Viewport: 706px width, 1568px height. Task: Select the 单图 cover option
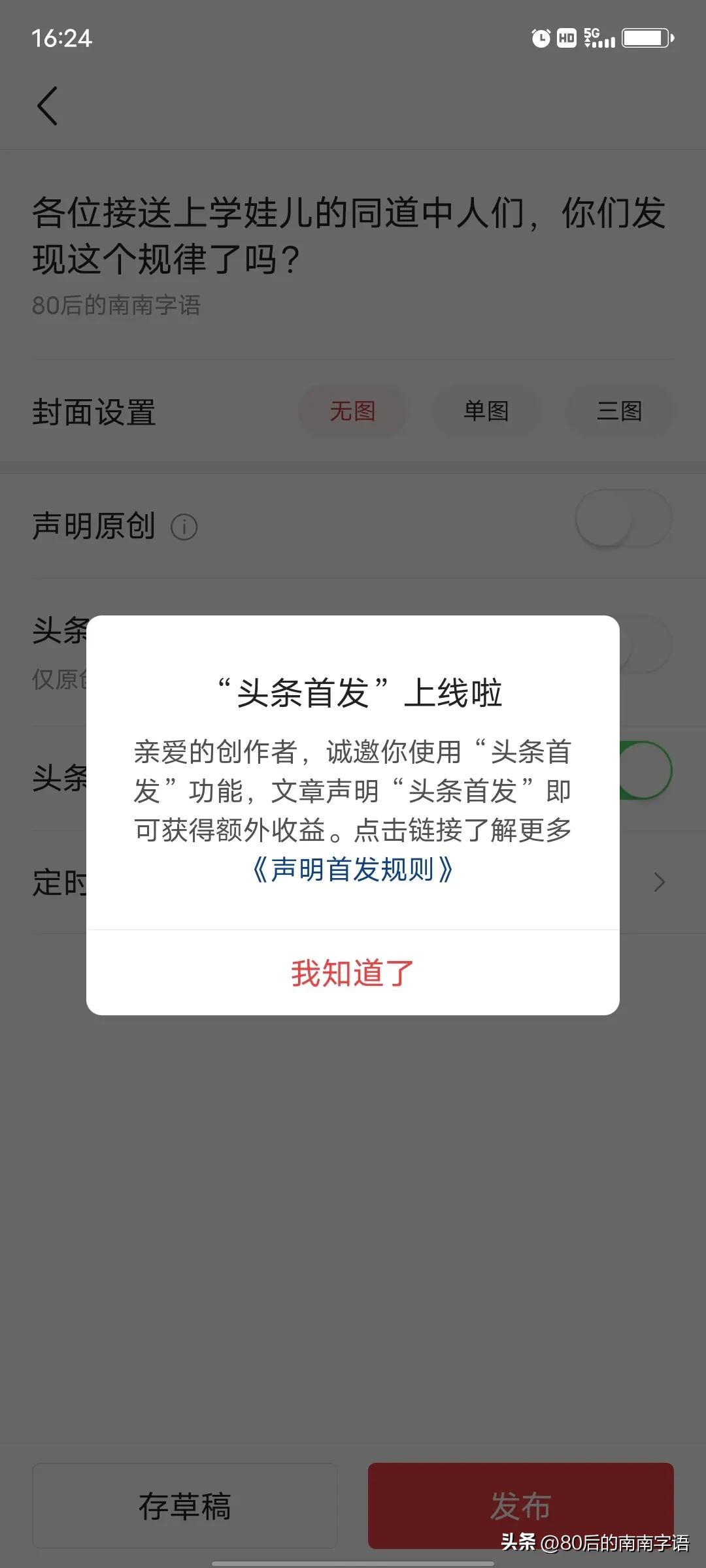pyautogui.click(x=487, y=411)
